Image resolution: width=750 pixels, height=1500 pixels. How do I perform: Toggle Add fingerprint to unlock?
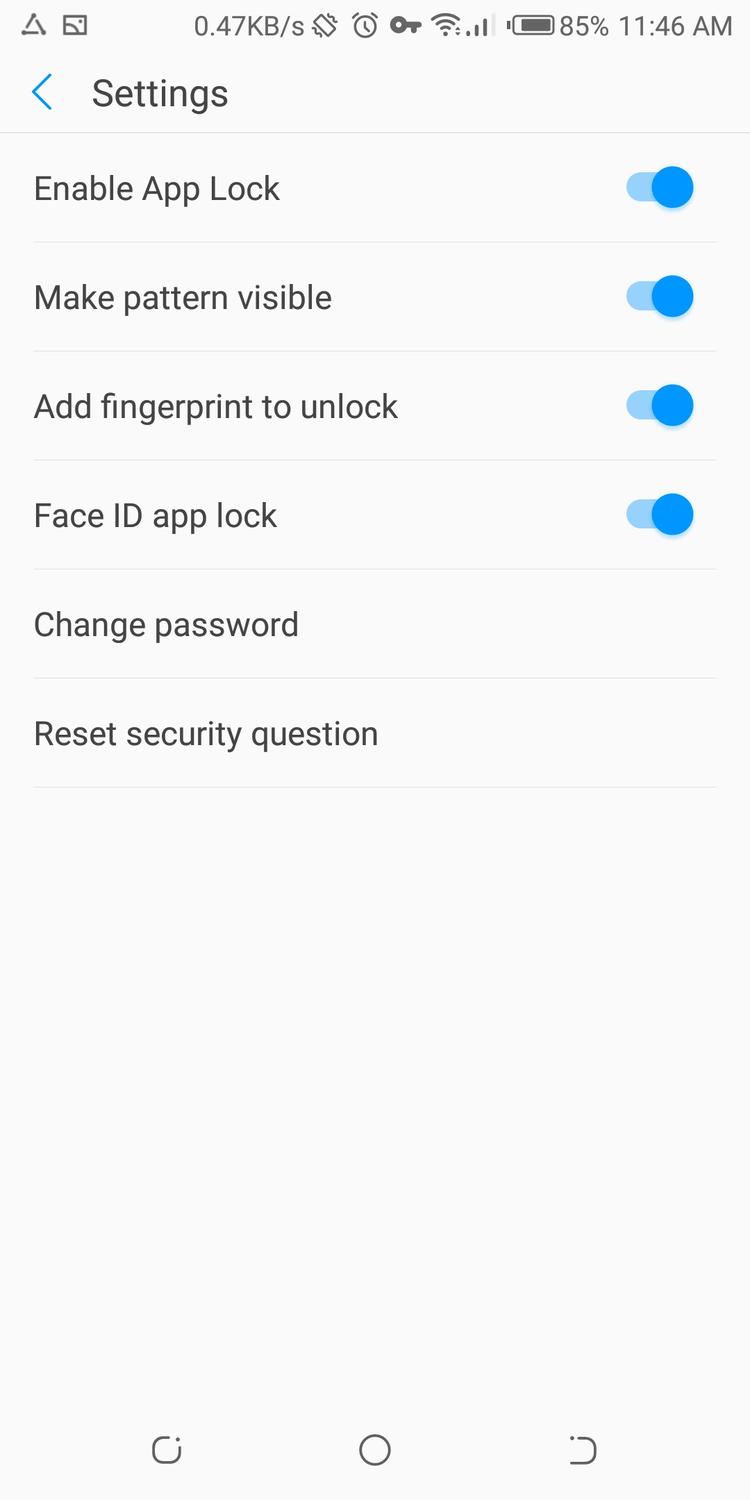pos(660,406)
